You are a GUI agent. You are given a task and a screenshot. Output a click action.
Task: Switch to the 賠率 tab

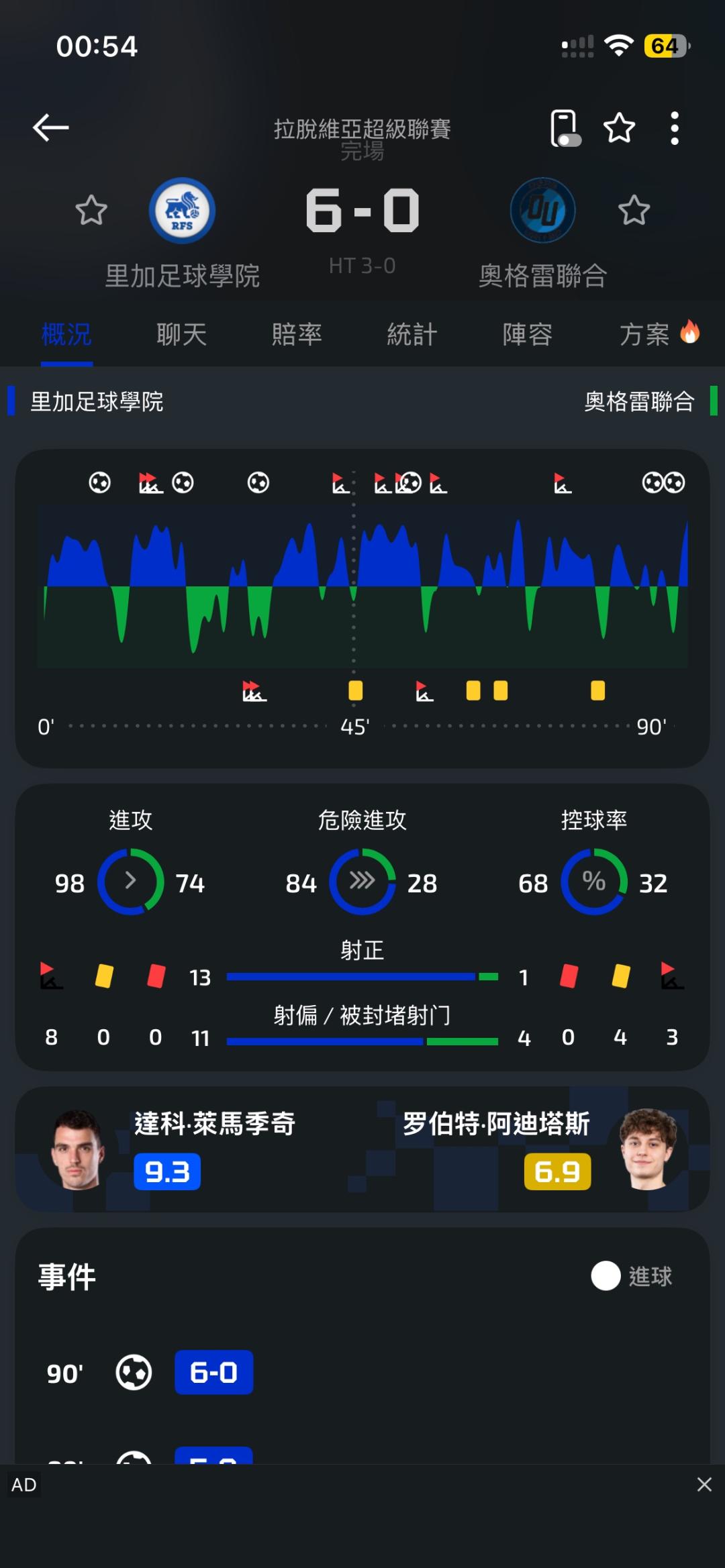pos(297,334)
